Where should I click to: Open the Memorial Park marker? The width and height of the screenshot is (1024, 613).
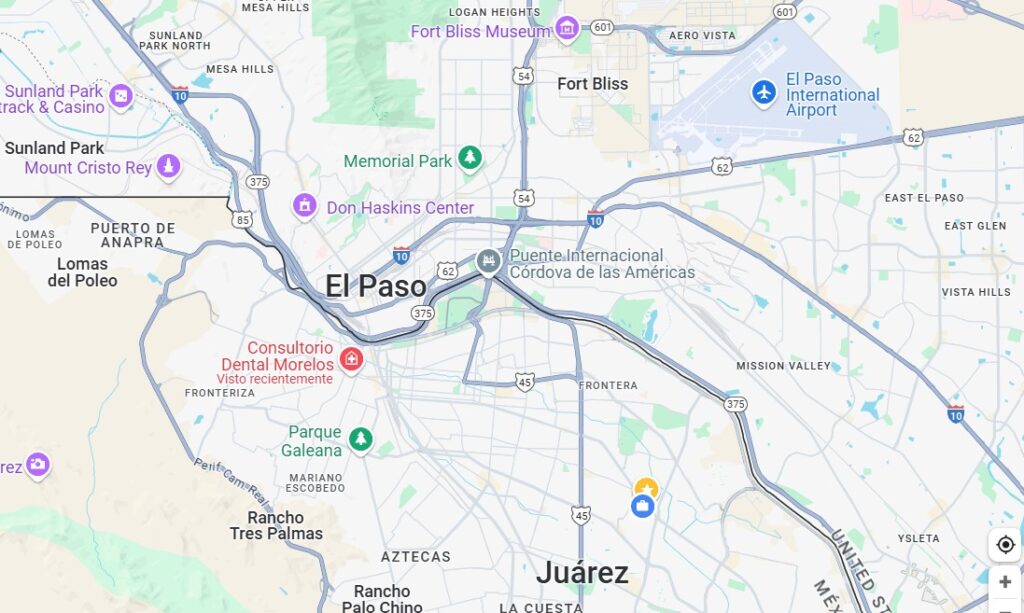[469, 158]
